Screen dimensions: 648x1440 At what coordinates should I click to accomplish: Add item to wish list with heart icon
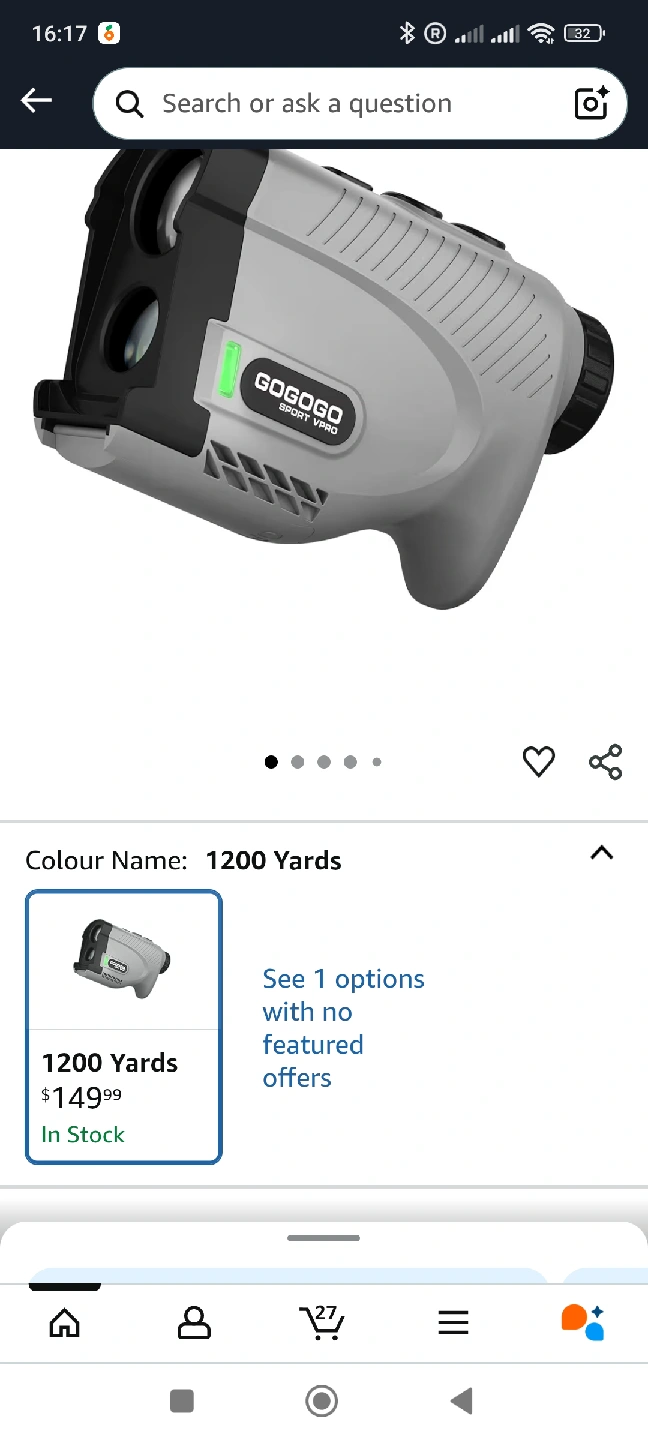tap(539, 762)
